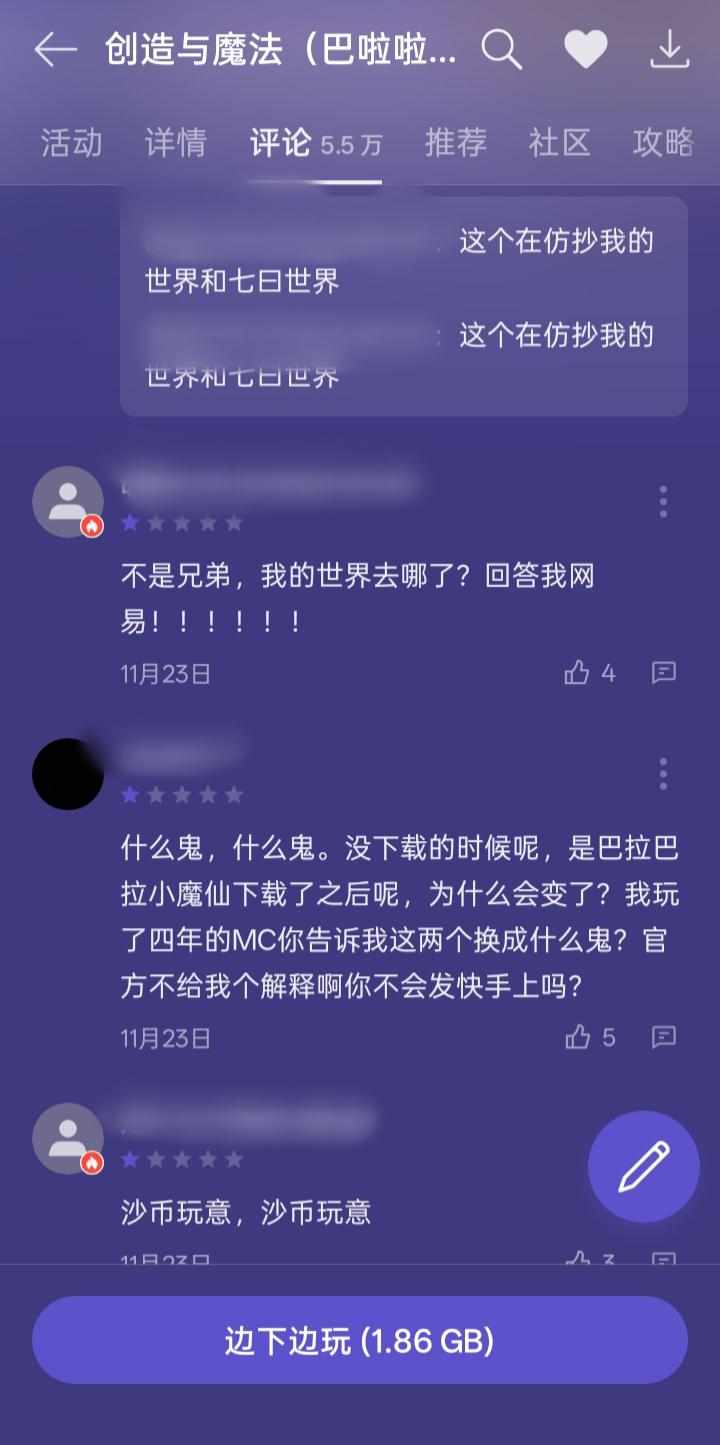This screenshot has width=720, height=1445.
Task: Comment on the 什么鬼 review
Action: (663, 1037)
